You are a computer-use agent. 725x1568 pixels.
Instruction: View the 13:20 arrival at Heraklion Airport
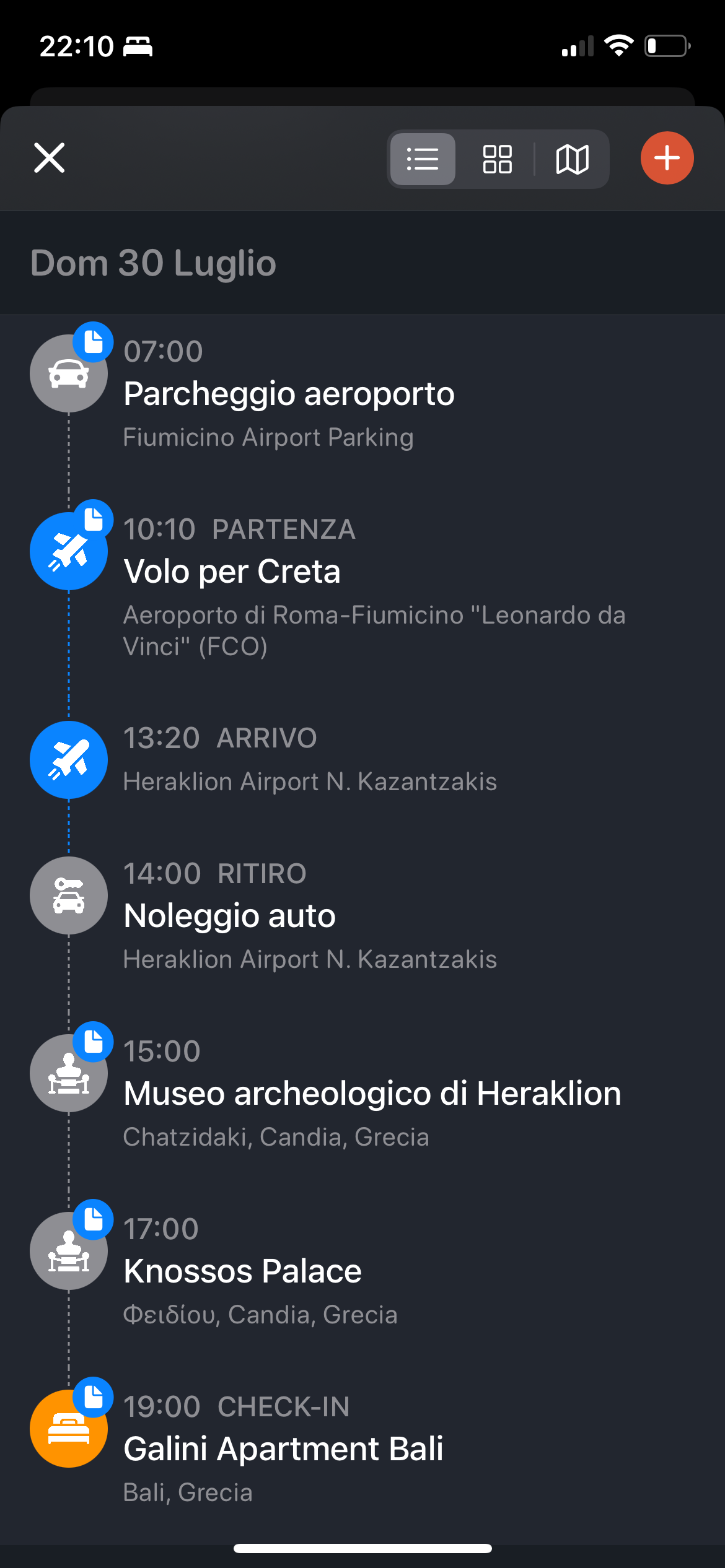pyautogui.click(x=310, y=760)
